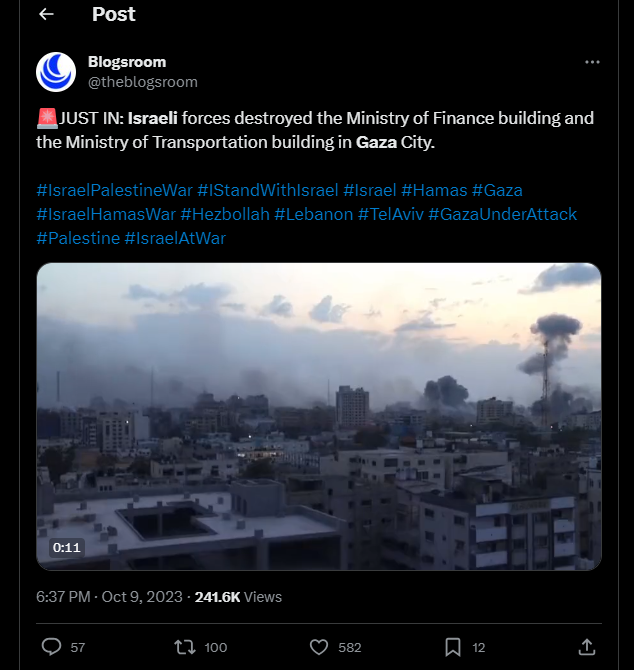Screen dimensions: 634x670
Task: Bookmark this Blogsroom post
Action: (x=453, y=647)
